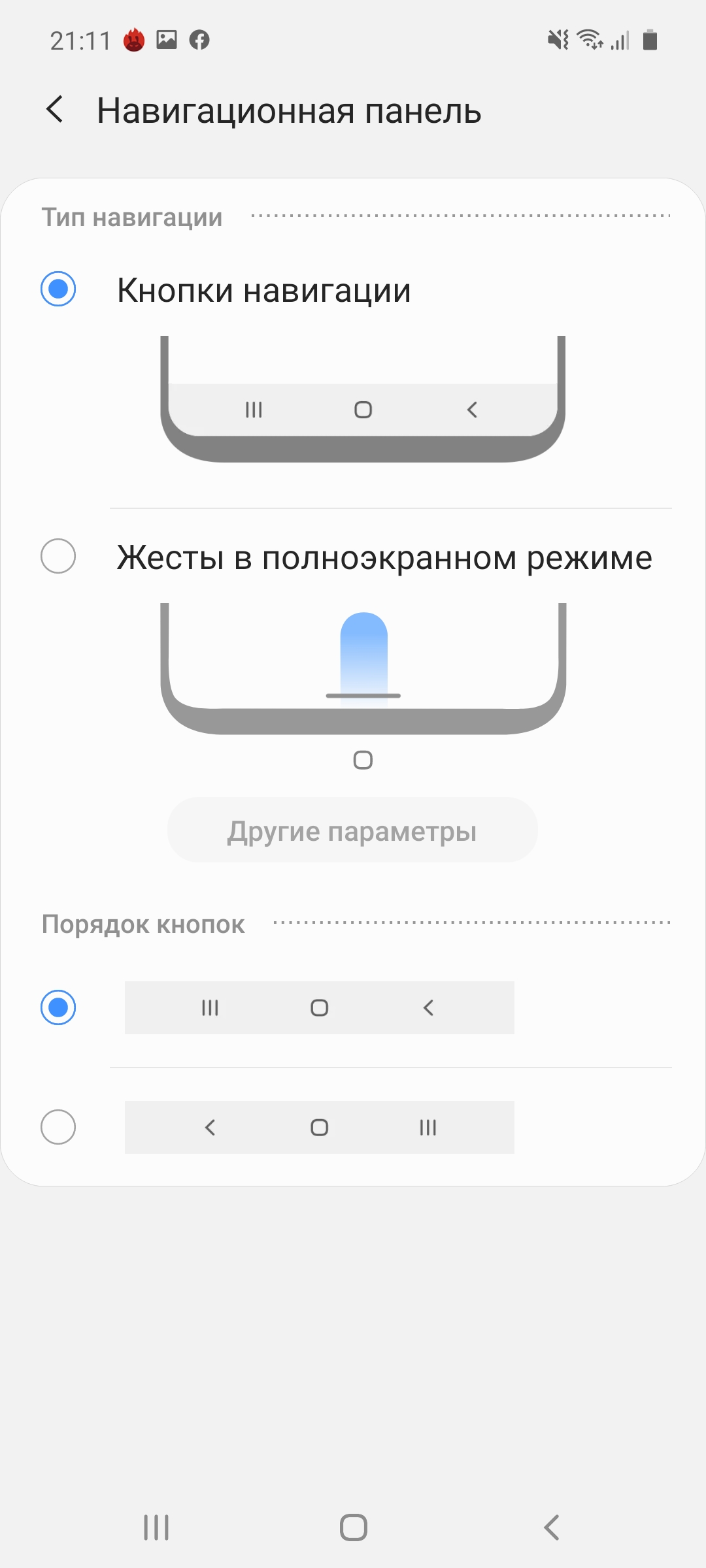
Task: Choose back-home-recents button order
Action: coord(58,1127)
